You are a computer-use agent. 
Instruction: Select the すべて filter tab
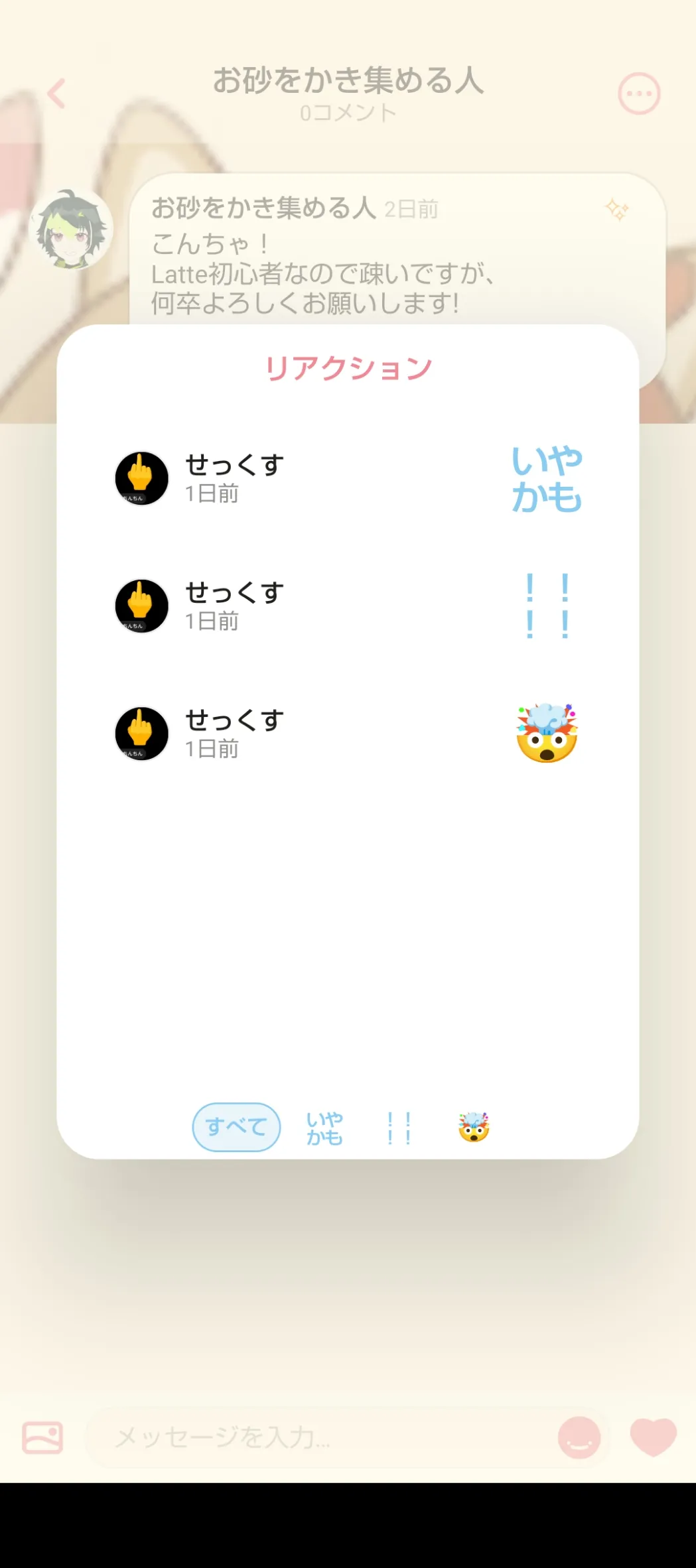point(236,1127)
